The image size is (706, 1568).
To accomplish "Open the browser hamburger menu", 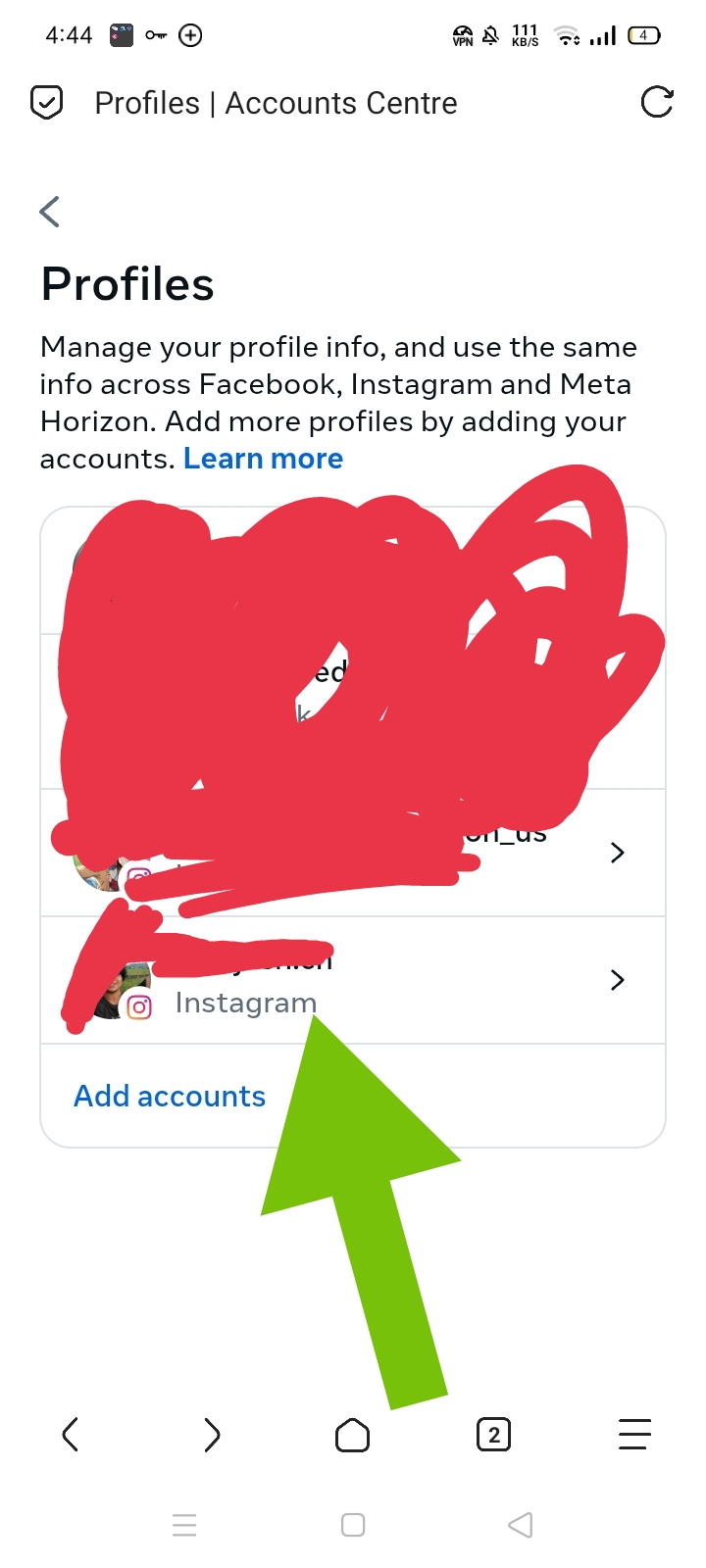I will tap(634, 1435).
